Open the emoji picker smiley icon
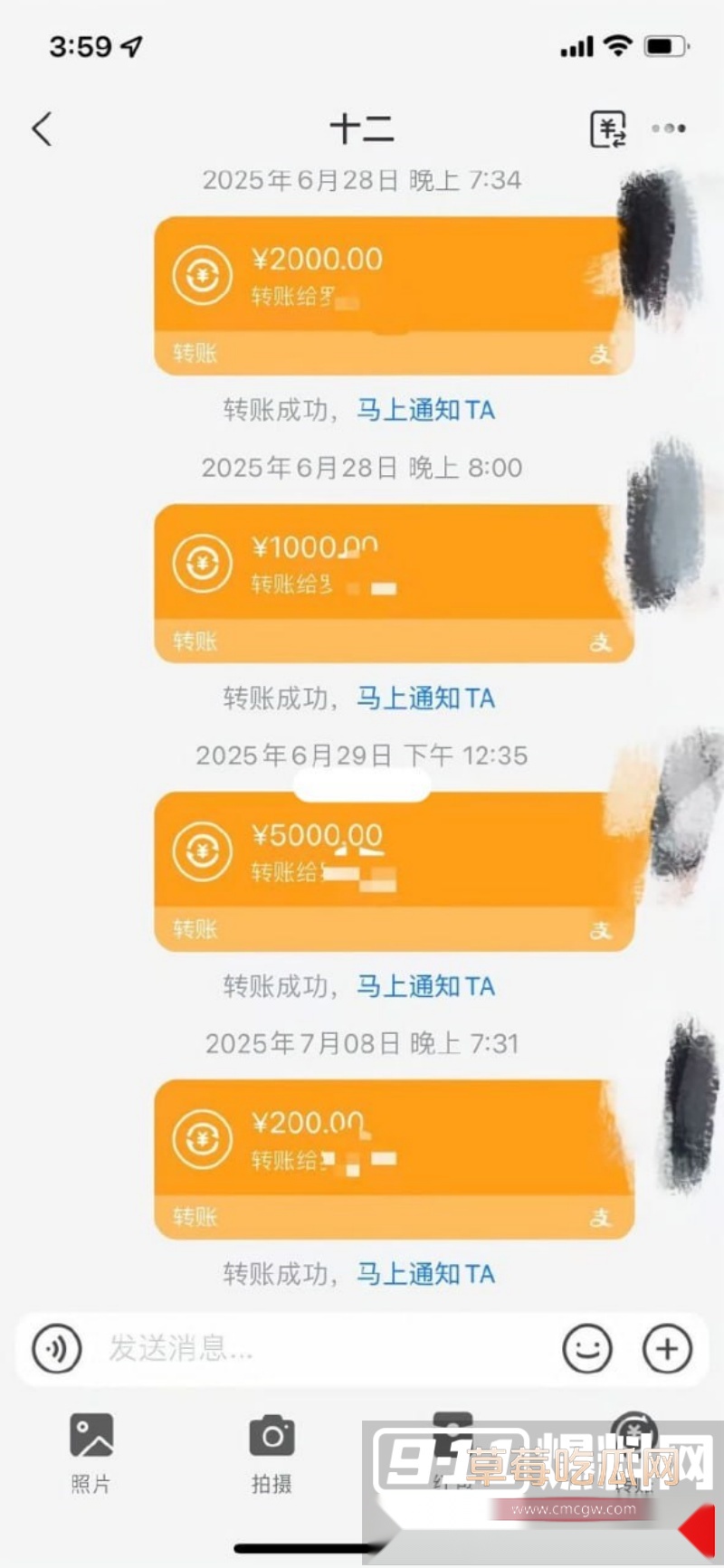This screenshot has width=724, height=1568. tap(588, 1348)
